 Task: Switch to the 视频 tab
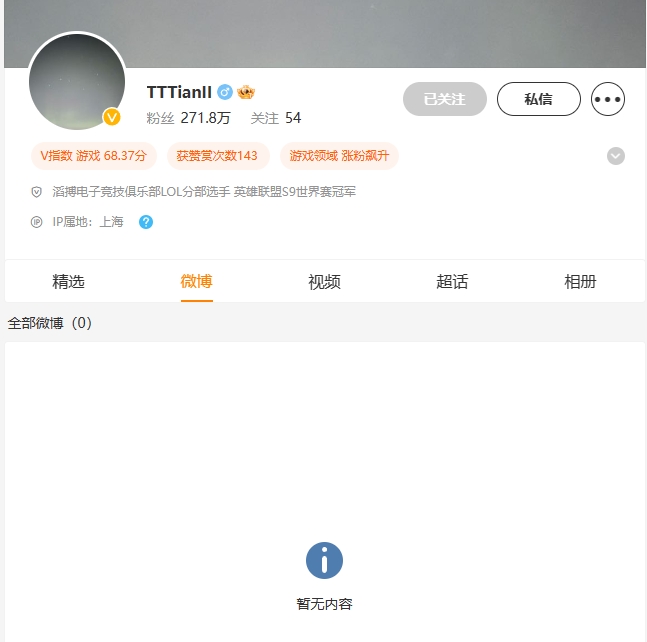point(324,282)
